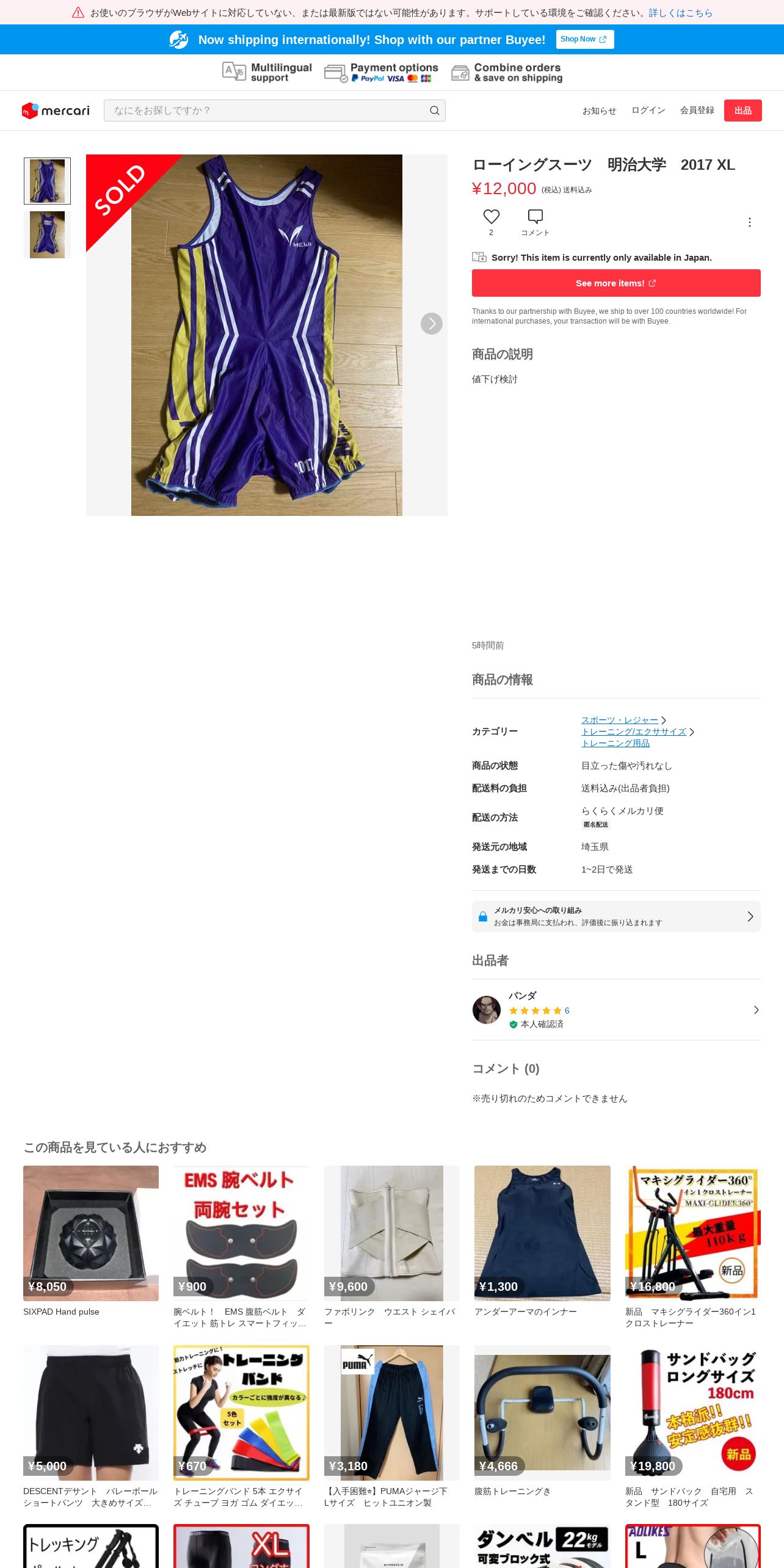This screenshot has width=784, height=1568.
Task: Open アンダーアーマーのインナー item
Action: [542, 1233]
